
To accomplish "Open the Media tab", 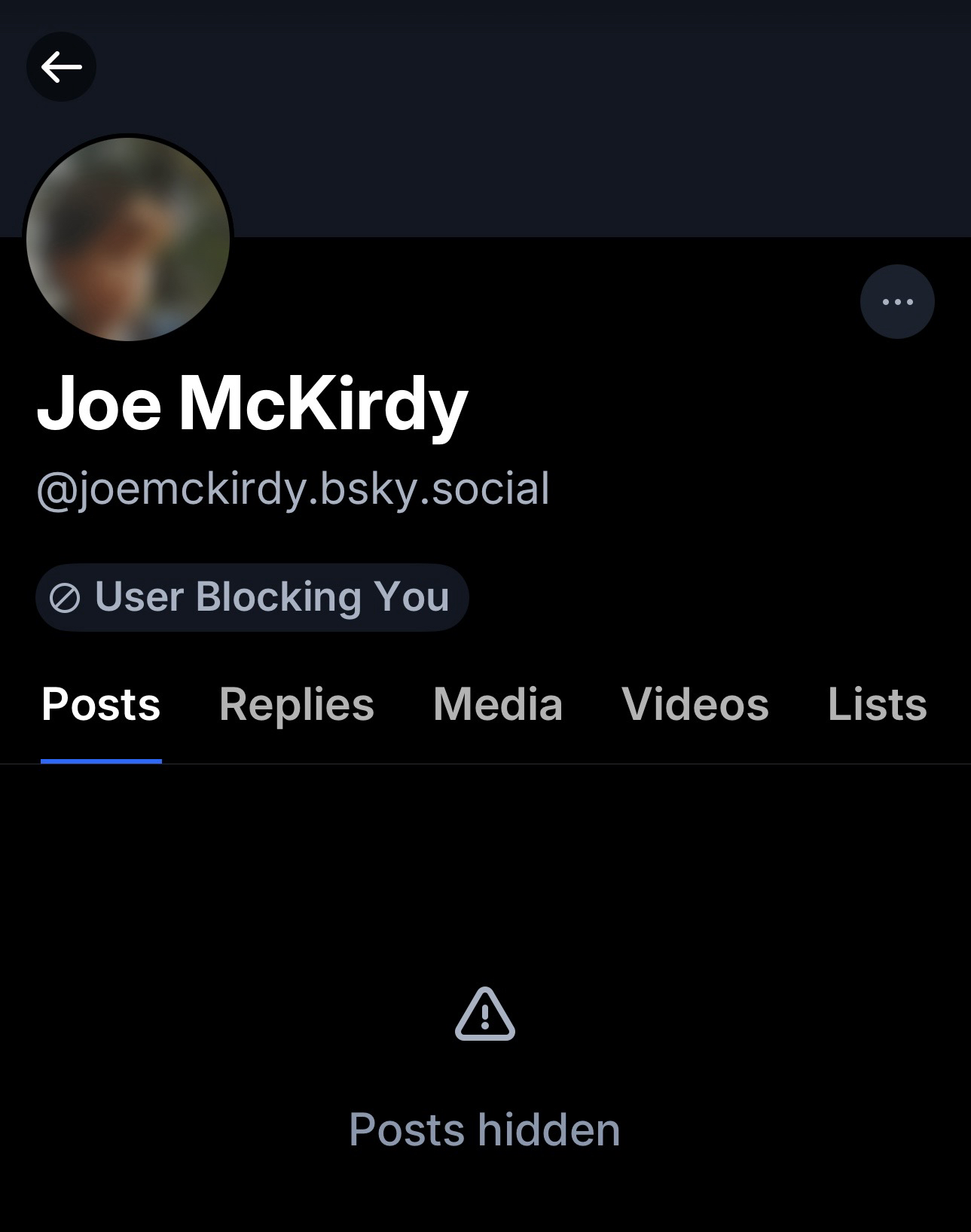I will (498, 705).
